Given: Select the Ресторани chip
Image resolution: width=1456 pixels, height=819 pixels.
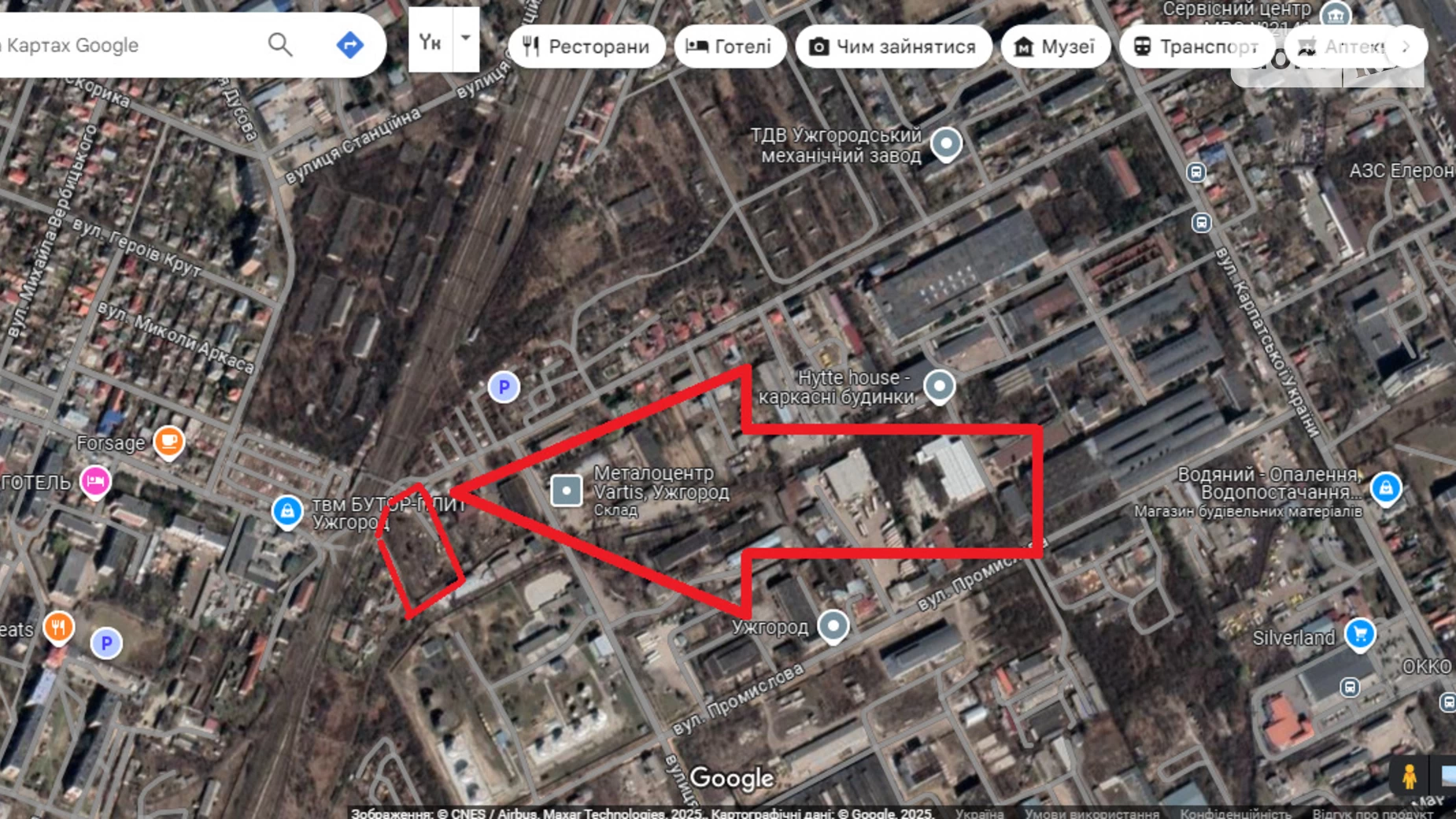Looking at the screenshot, I should point(586,46).
